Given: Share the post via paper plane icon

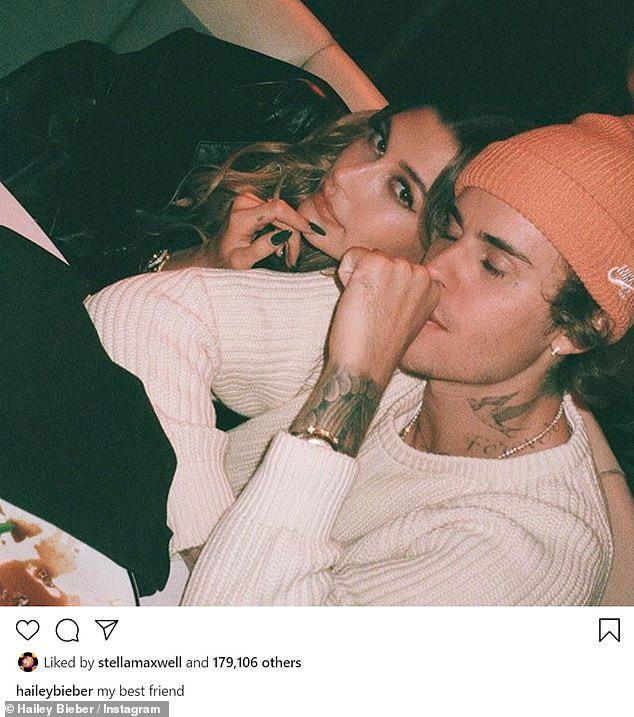Looking at the screenshot, I should pos(106,630).
